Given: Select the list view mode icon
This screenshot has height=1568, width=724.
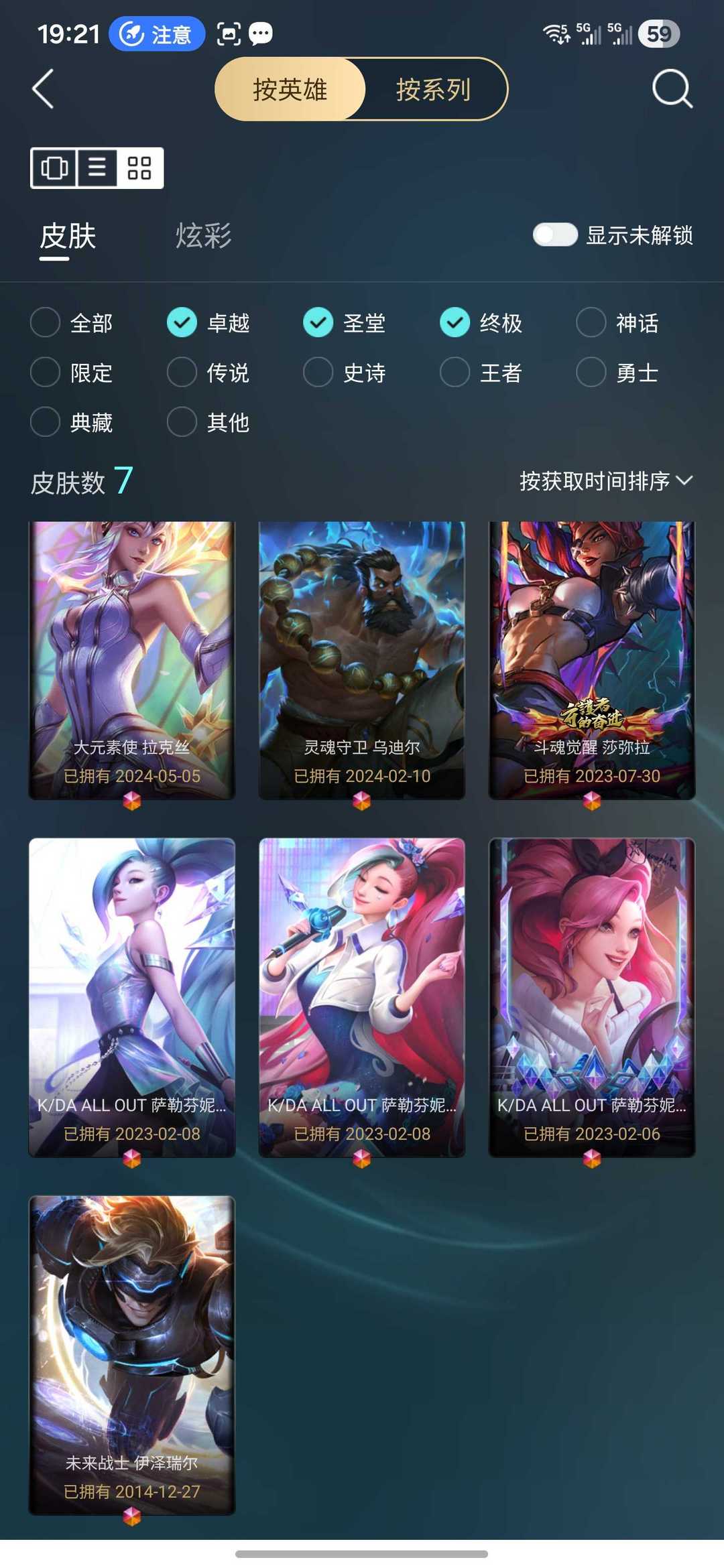Looking at the screenshot, I should [x=96, y=168].
